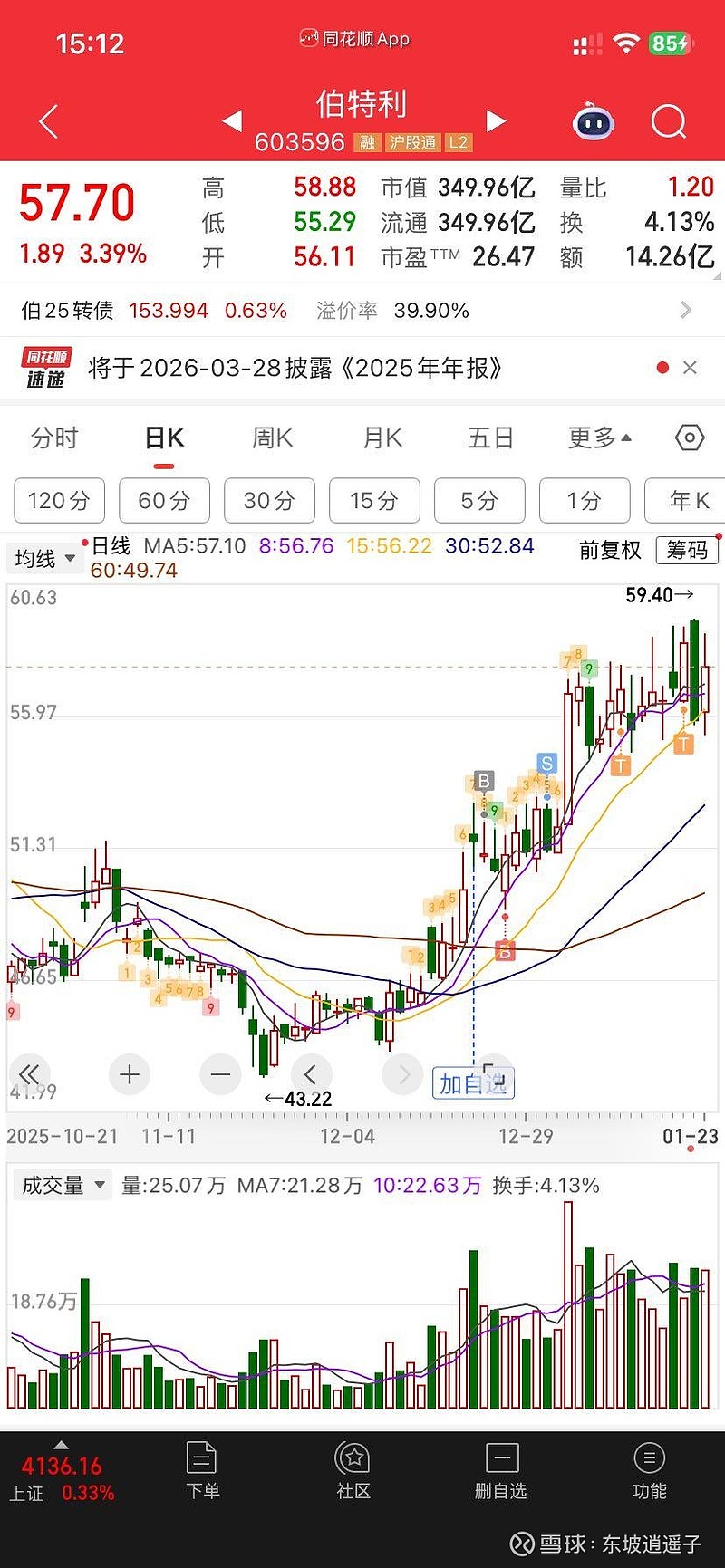Open the 社区 community icon
Viewport: 725px width, 1568px height.
(353, 1467)
